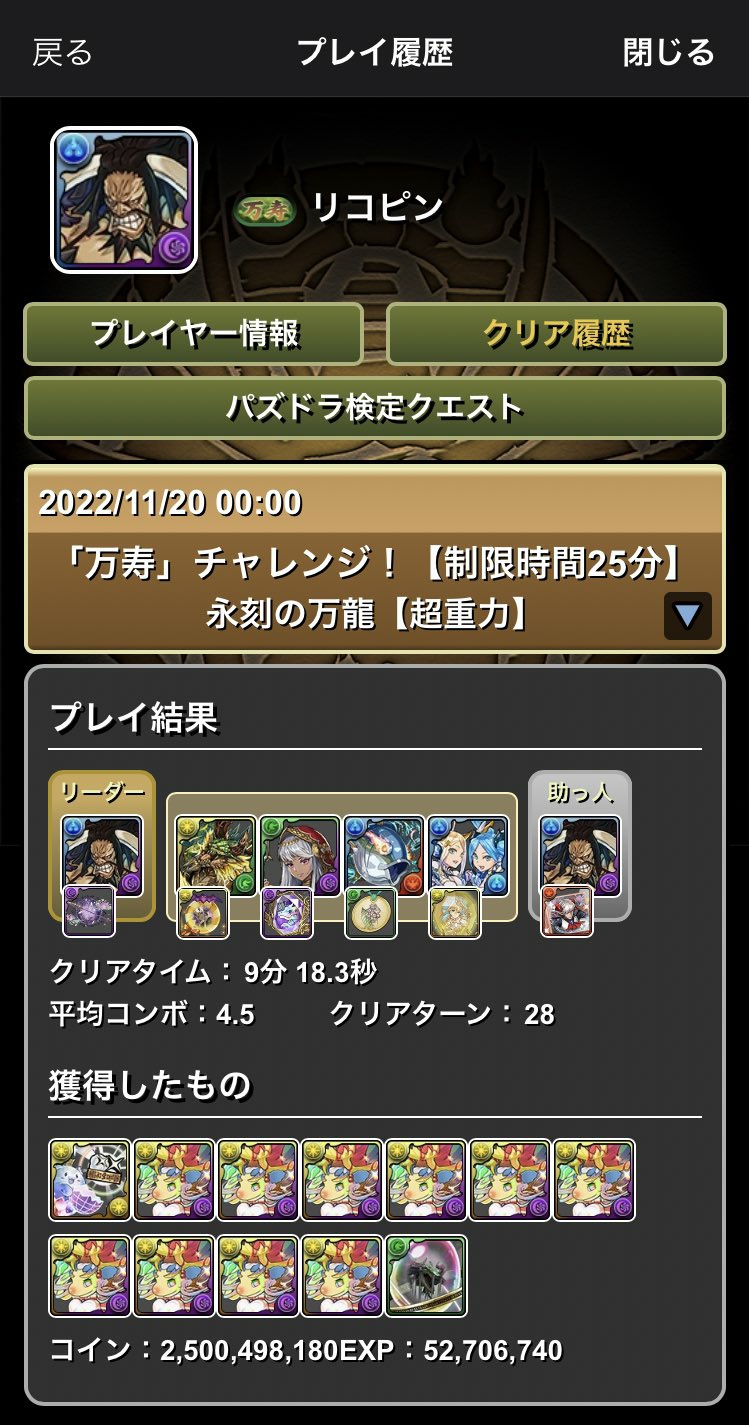749x1425 pixels.
Task: Close the play history with 閉じる
Action: [668, 52]
